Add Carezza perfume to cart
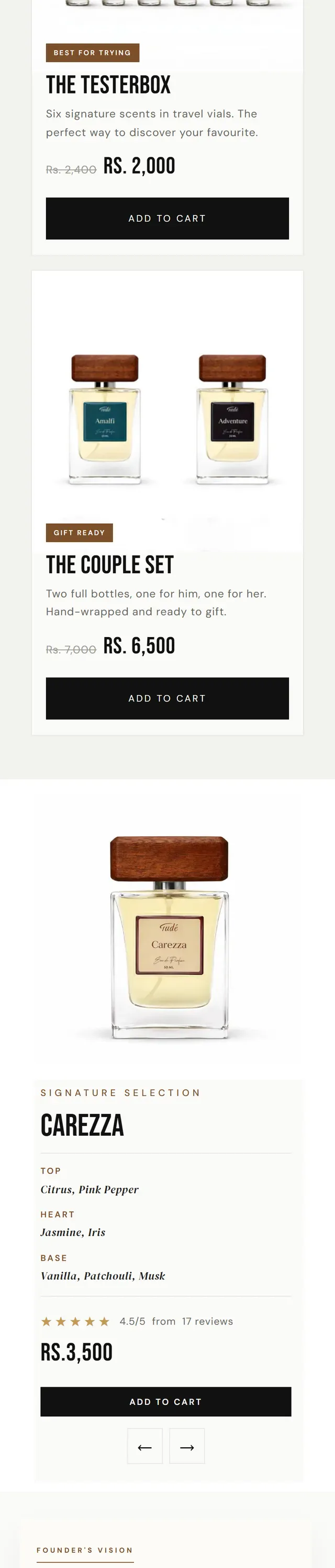The image size is (335, 1568). [166, 1401]
